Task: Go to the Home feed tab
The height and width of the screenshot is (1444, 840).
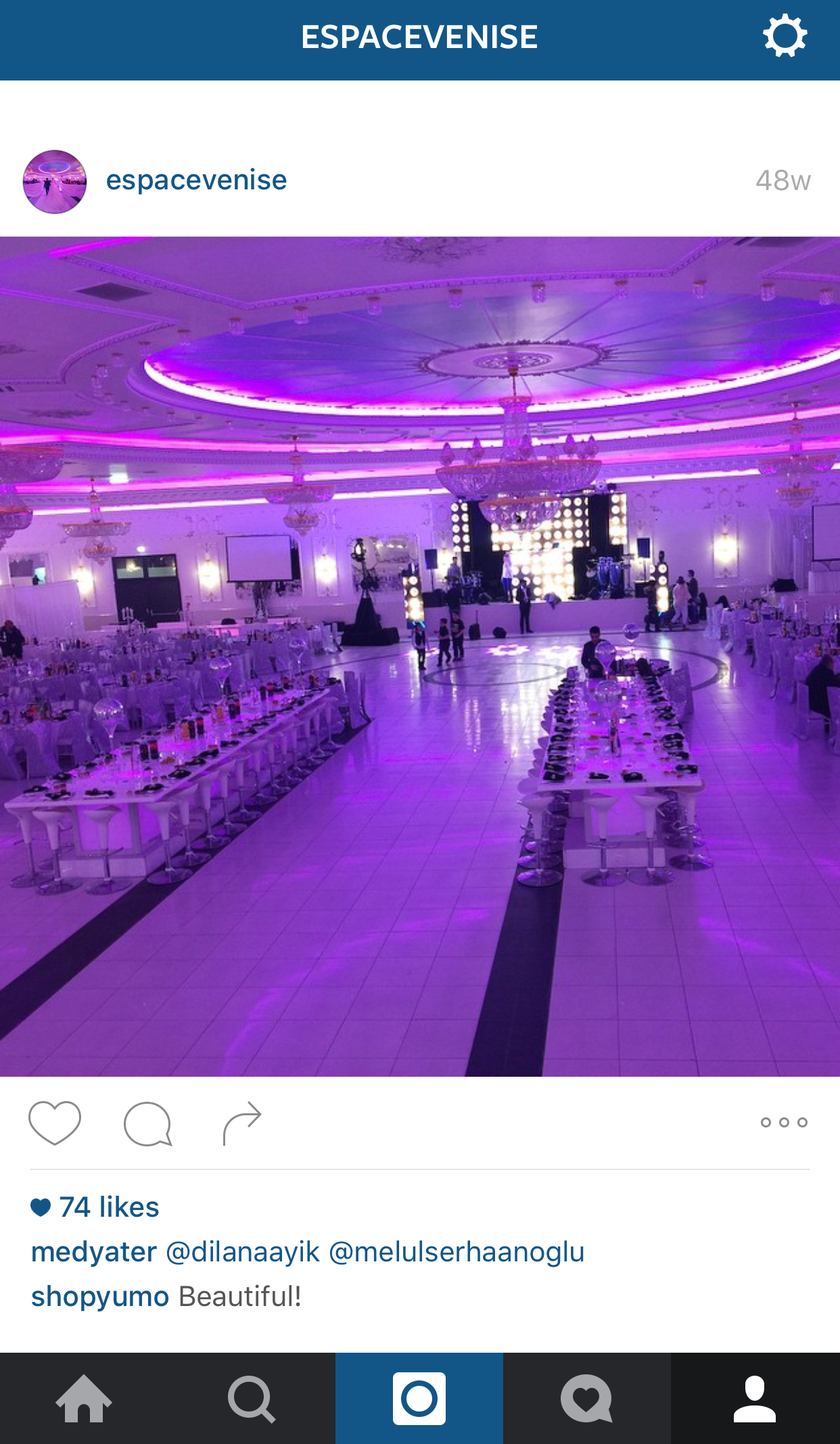Action: [x=84, y=1399]
